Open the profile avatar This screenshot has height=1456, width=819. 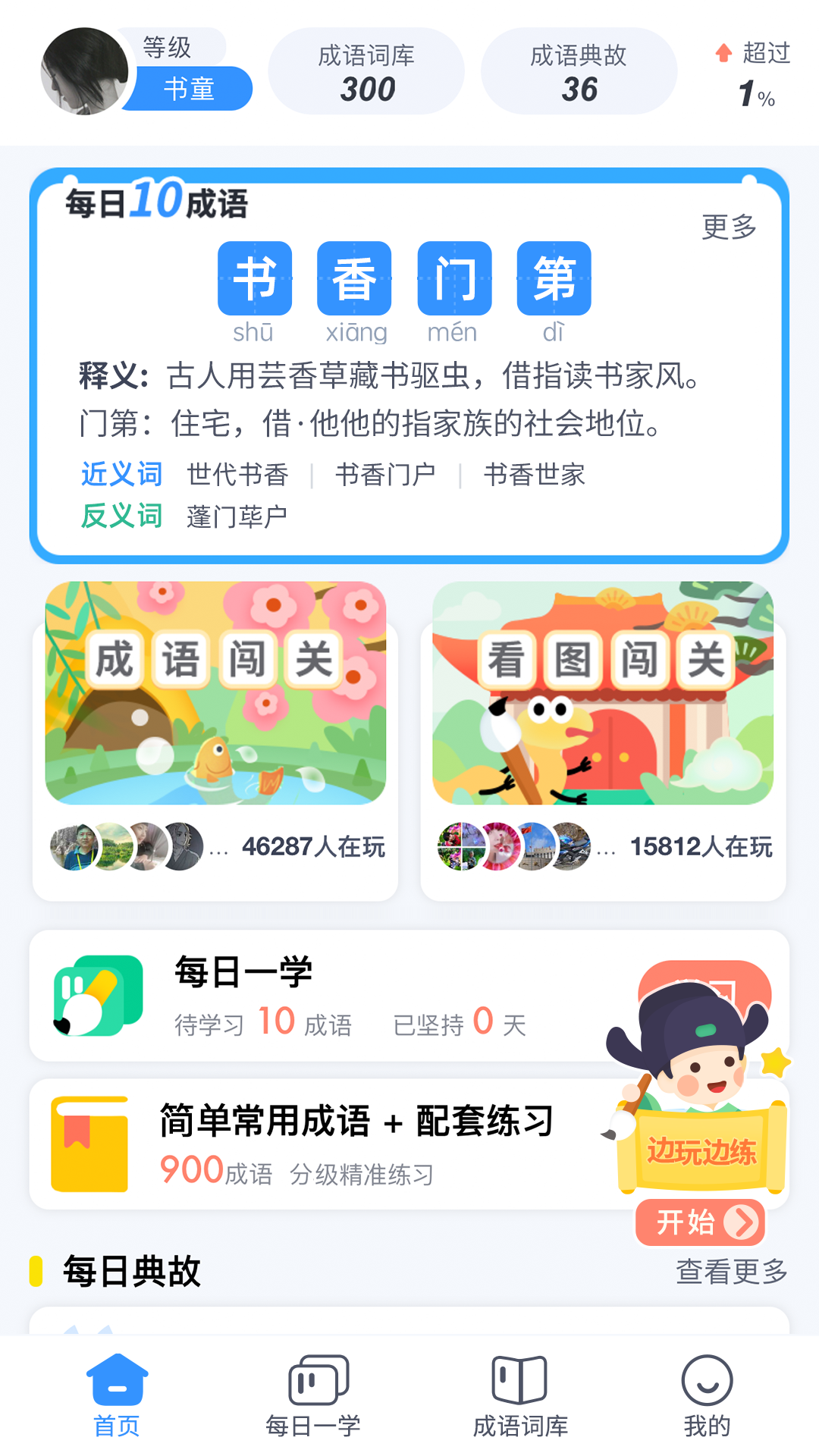click(x=84, y=71)
